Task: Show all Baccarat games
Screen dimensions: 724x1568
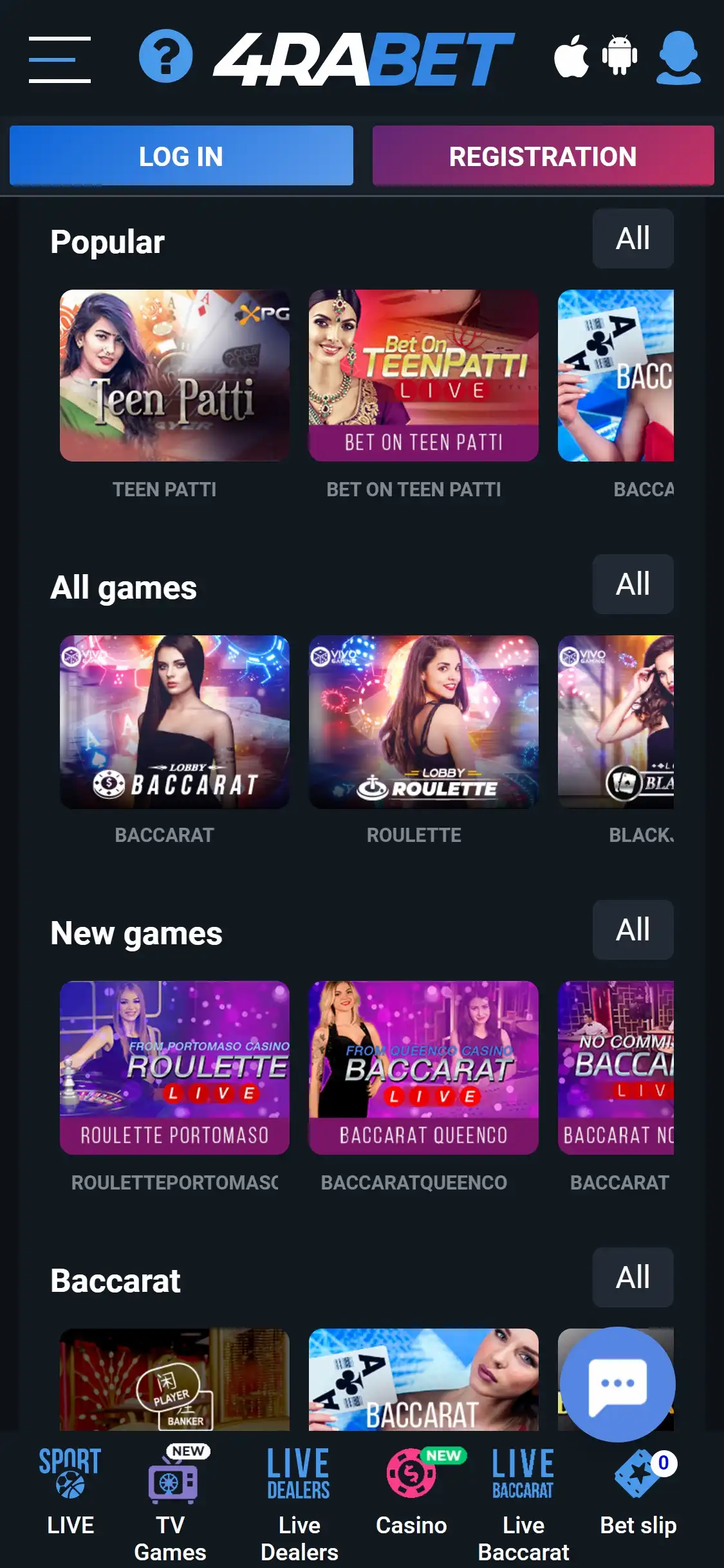Action: tap(633, 1278)
